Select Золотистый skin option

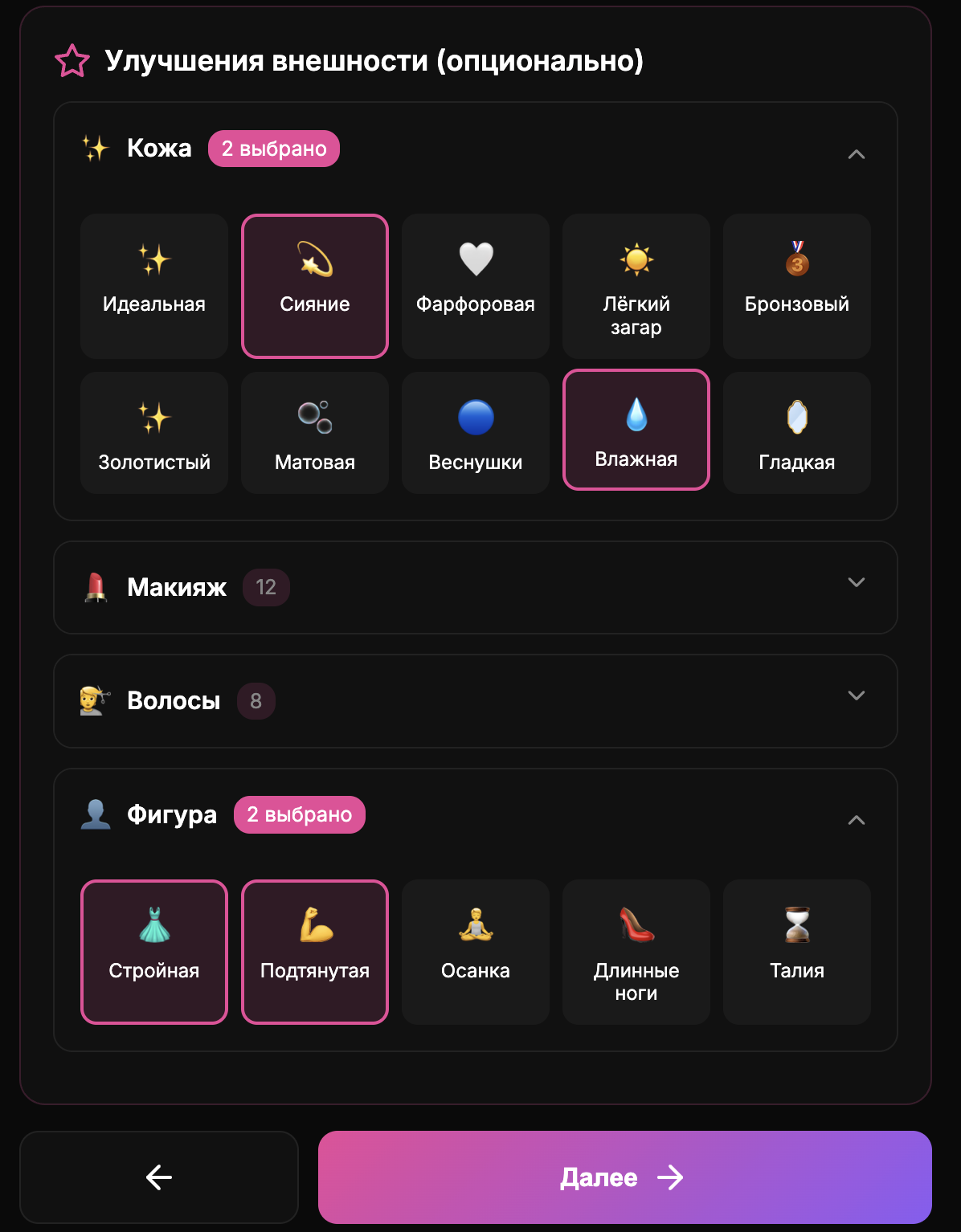[x=154, y=432]
